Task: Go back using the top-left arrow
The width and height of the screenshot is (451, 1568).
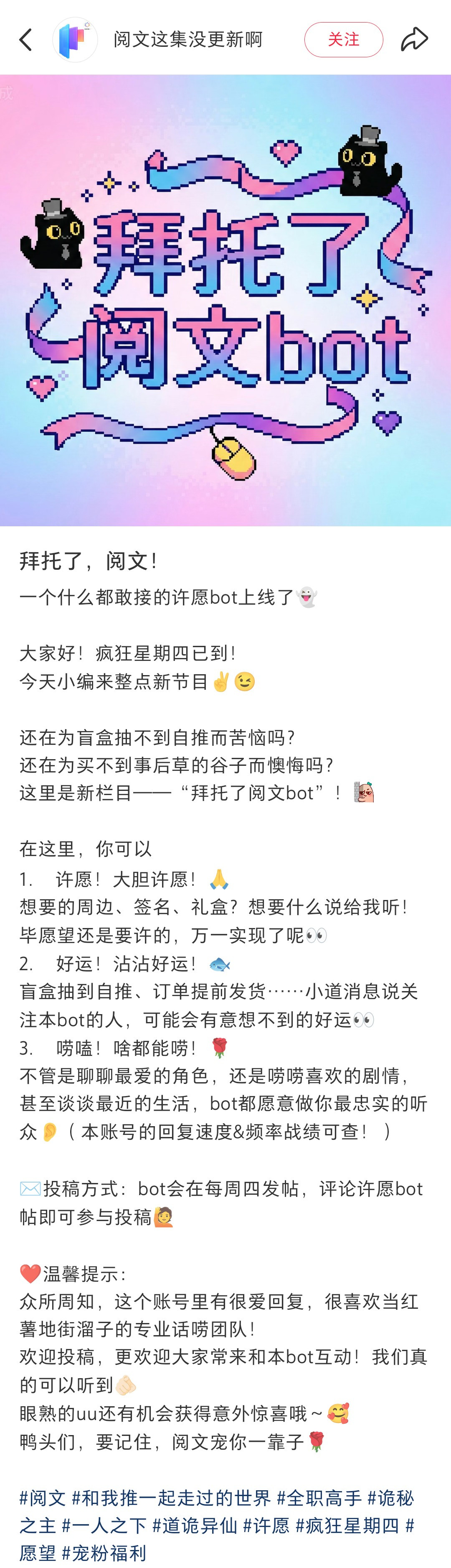Action: pyautogui.click(x=25, y=40)
